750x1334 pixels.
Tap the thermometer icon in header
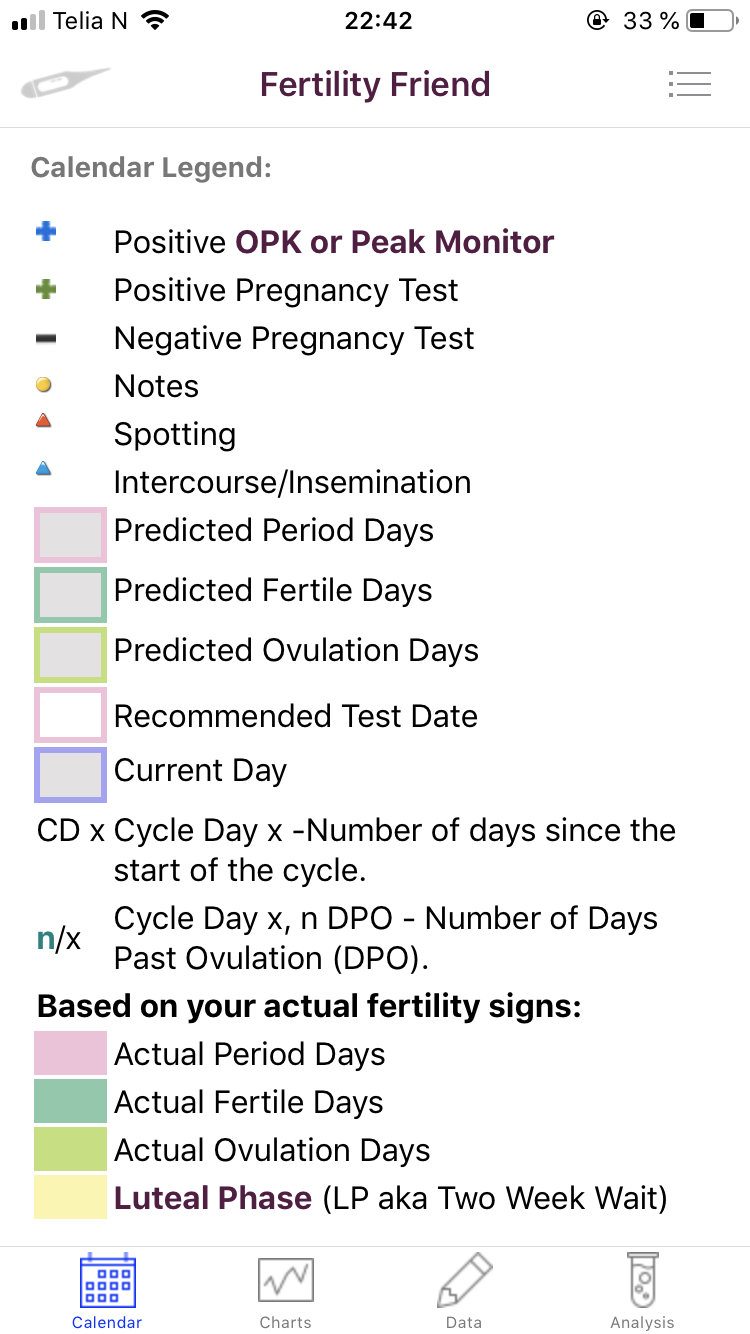click(x=65, y=83)
